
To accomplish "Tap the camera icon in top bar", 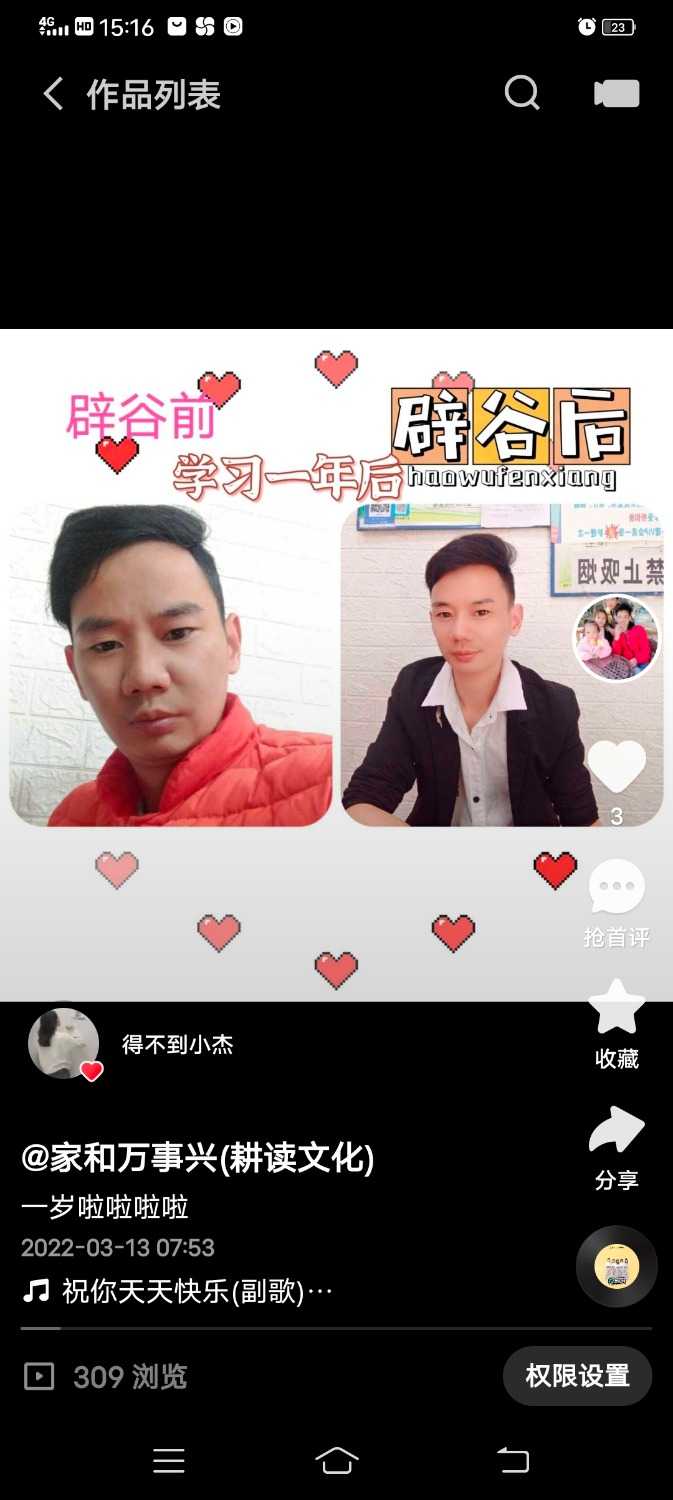I will pos(616,94).
